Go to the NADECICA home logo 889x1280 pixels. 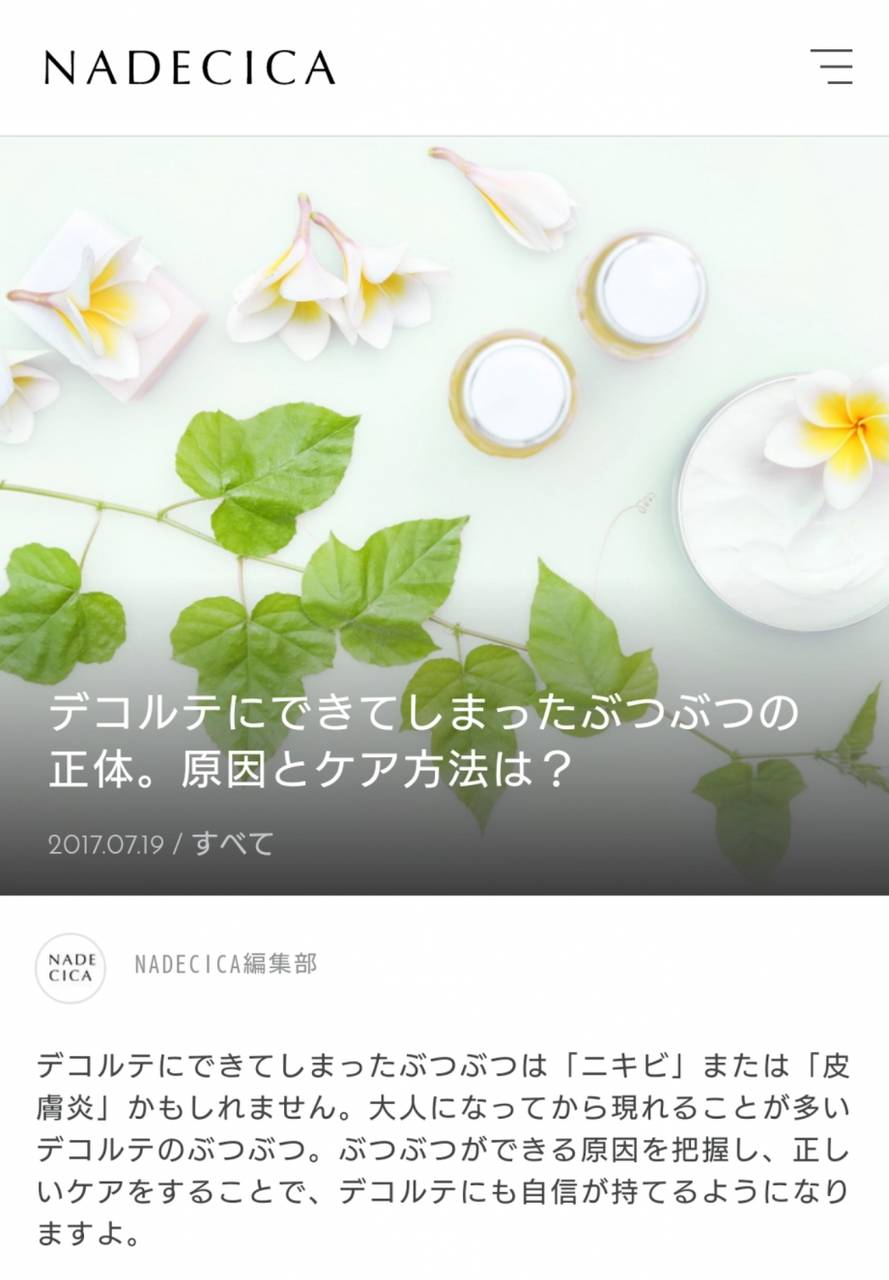coord(189,67)
